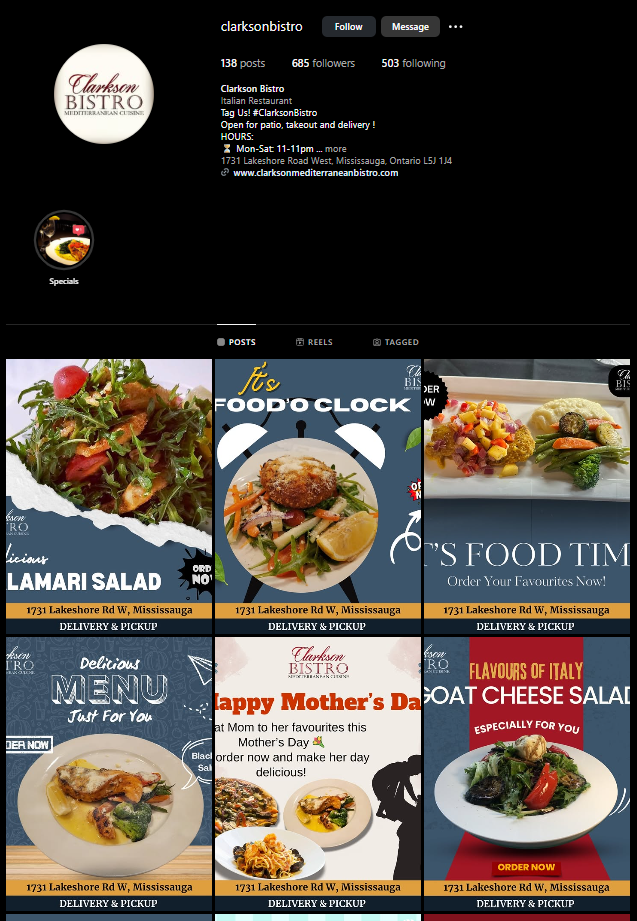Send a message to Clarkson Bistro
Viewport: 637px width, 921px height.
[x=410, y=27]
